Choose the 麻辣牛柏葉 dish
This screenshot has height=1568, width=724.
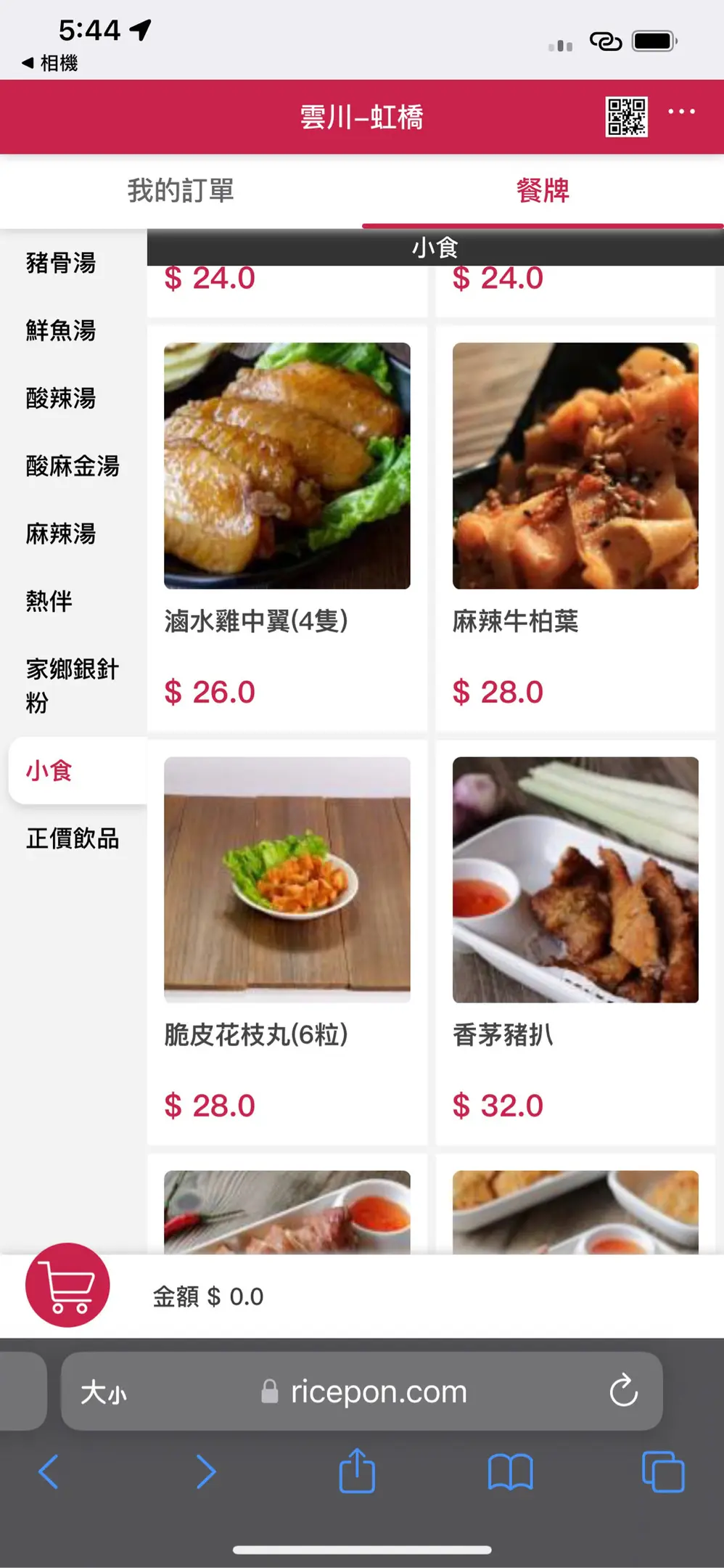pos(575,466)
